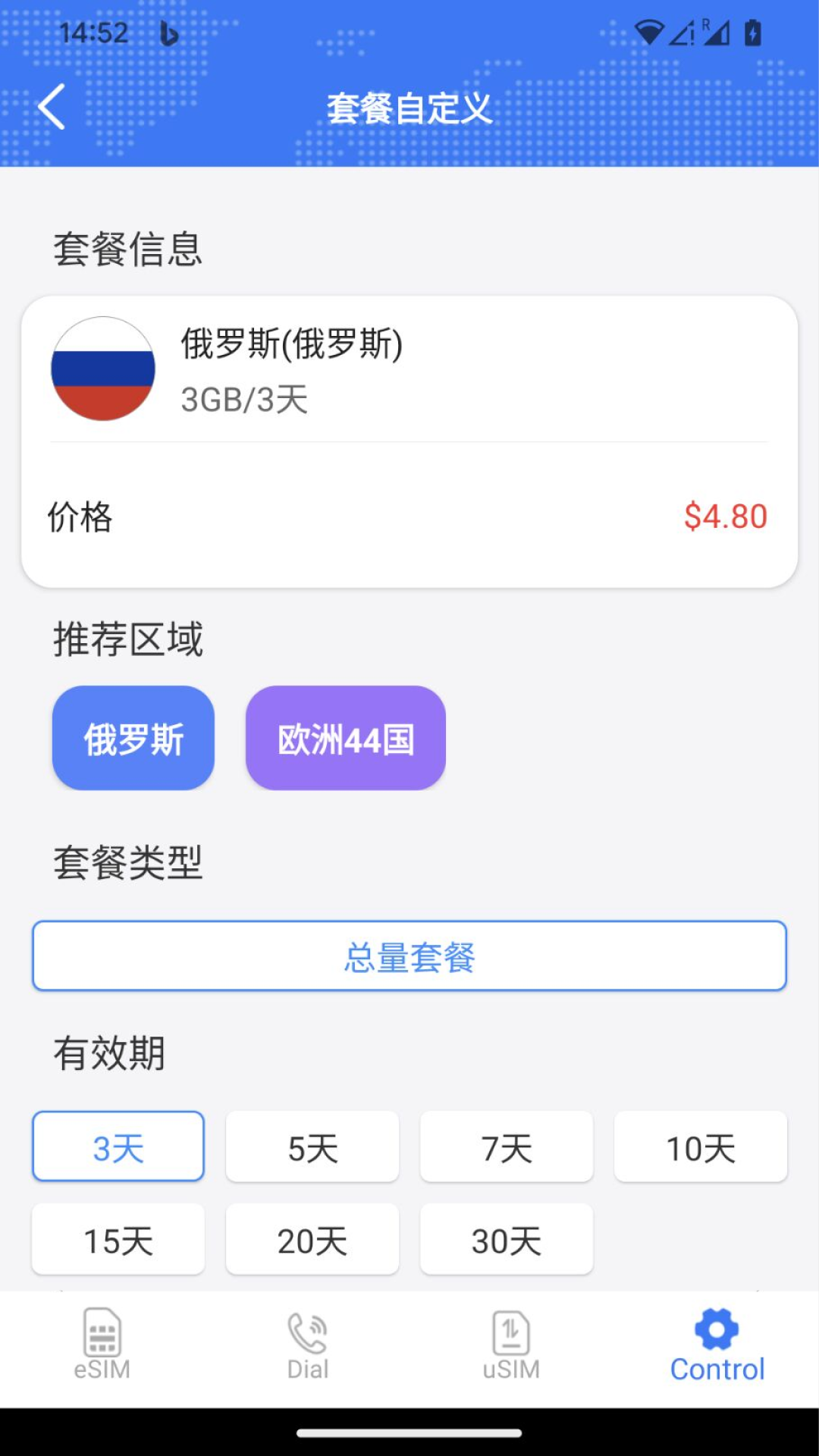Select 7天 validity option
The image size is (819, 1456).
(x=506, y=1147)
